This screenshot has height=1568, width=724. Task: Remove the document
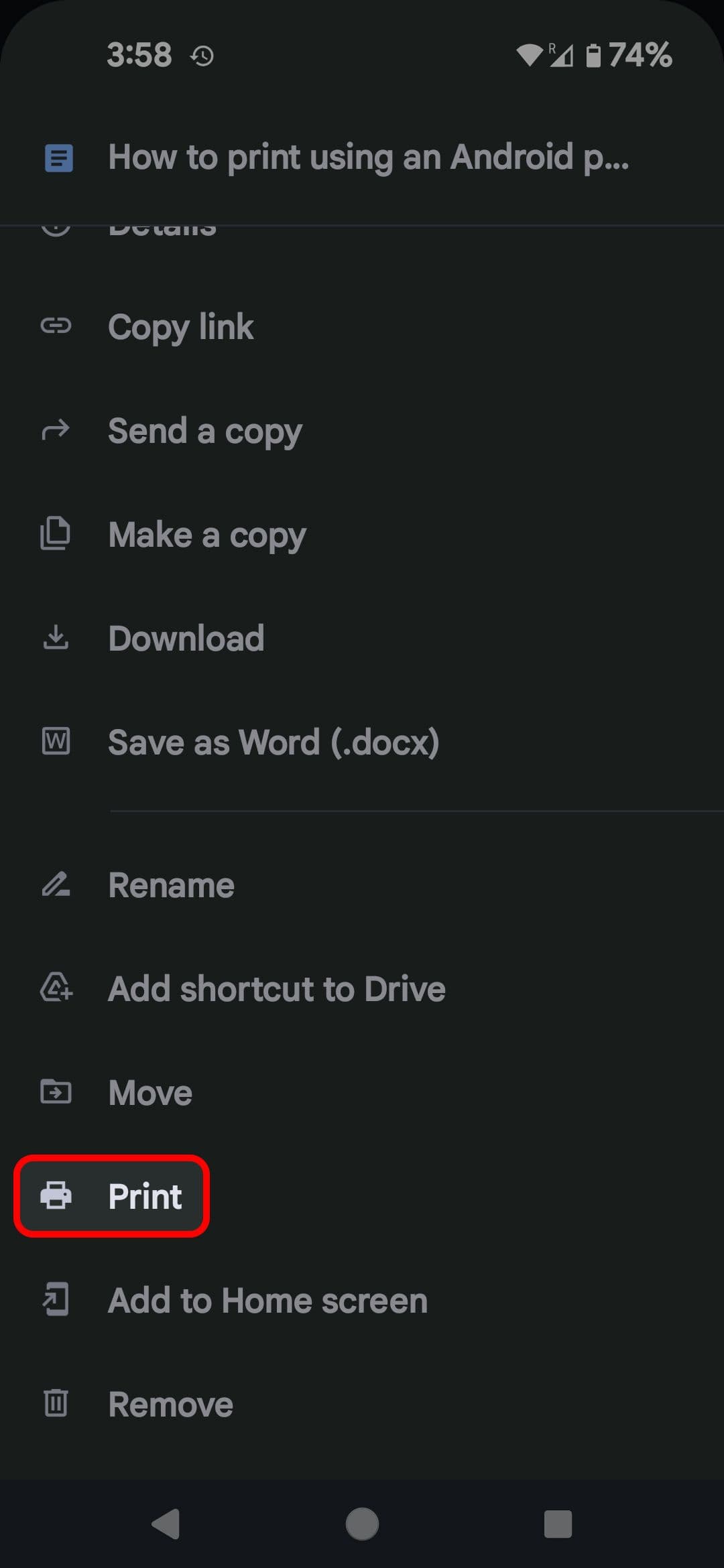pyautogui.click(x=170, y=1404)
